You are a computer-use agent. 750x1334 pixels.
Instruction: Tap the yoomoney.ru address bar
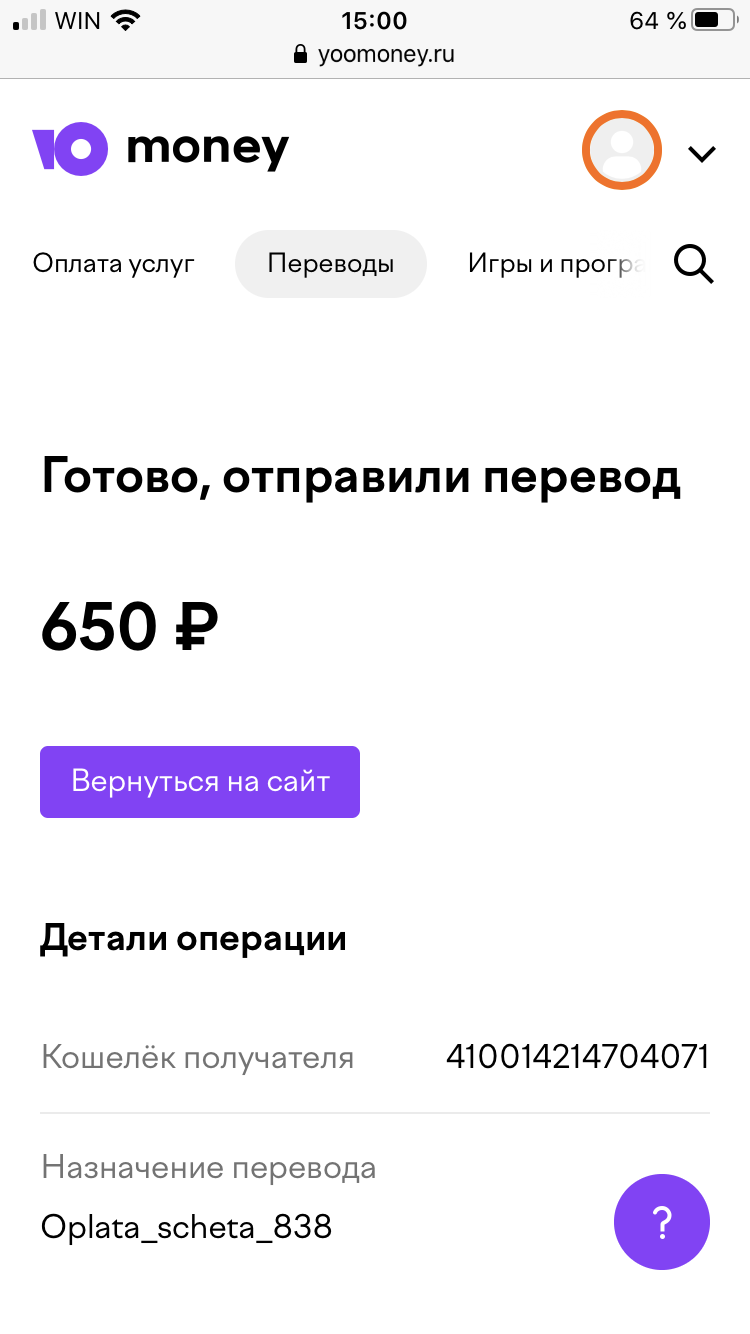pyautogui.click(x=375, y=54)
